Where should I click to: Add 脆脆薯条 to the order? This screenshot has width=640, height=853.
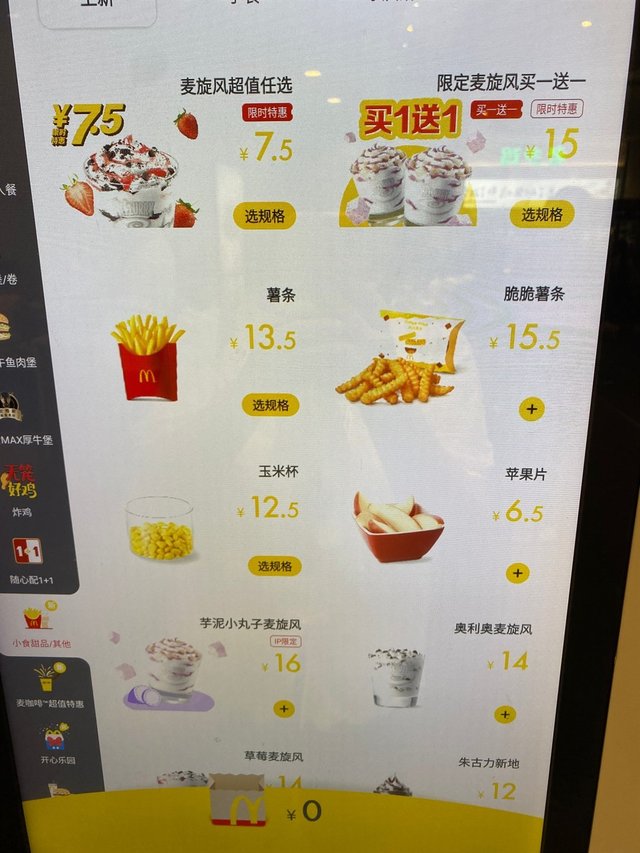pos(531,409)
